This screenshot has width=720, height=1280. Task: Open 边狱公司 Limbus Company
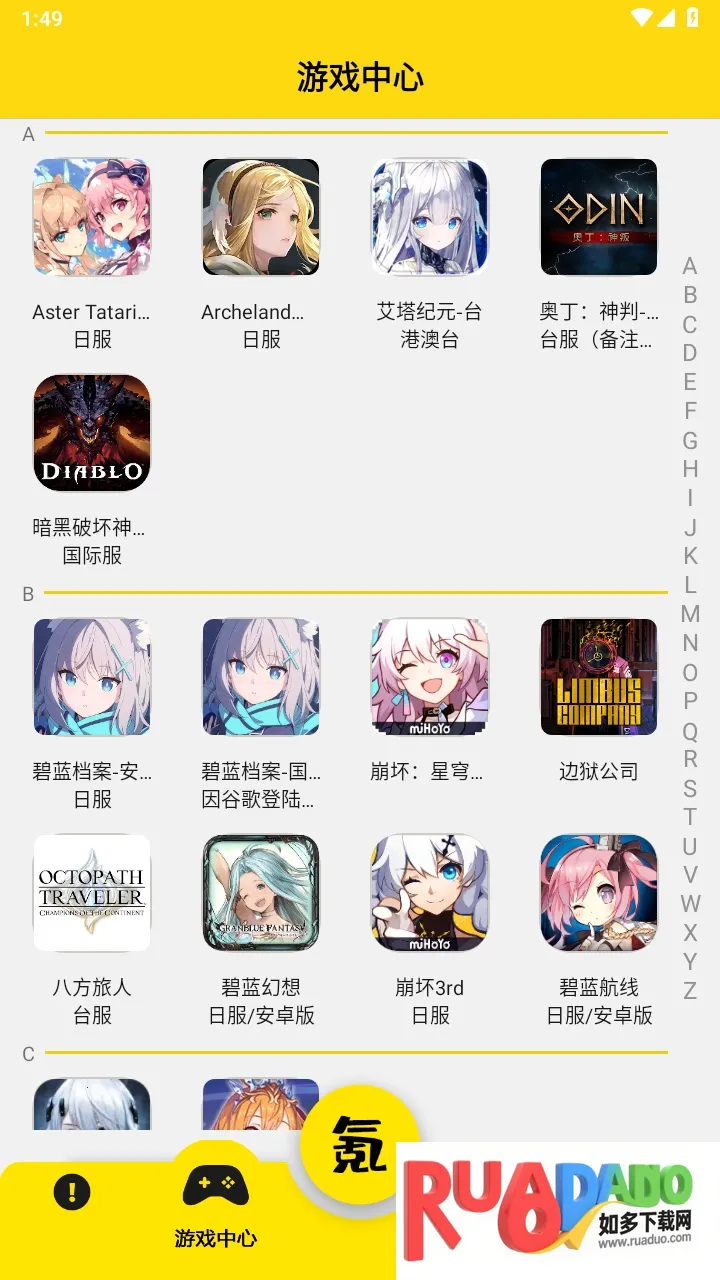point(599,677)
